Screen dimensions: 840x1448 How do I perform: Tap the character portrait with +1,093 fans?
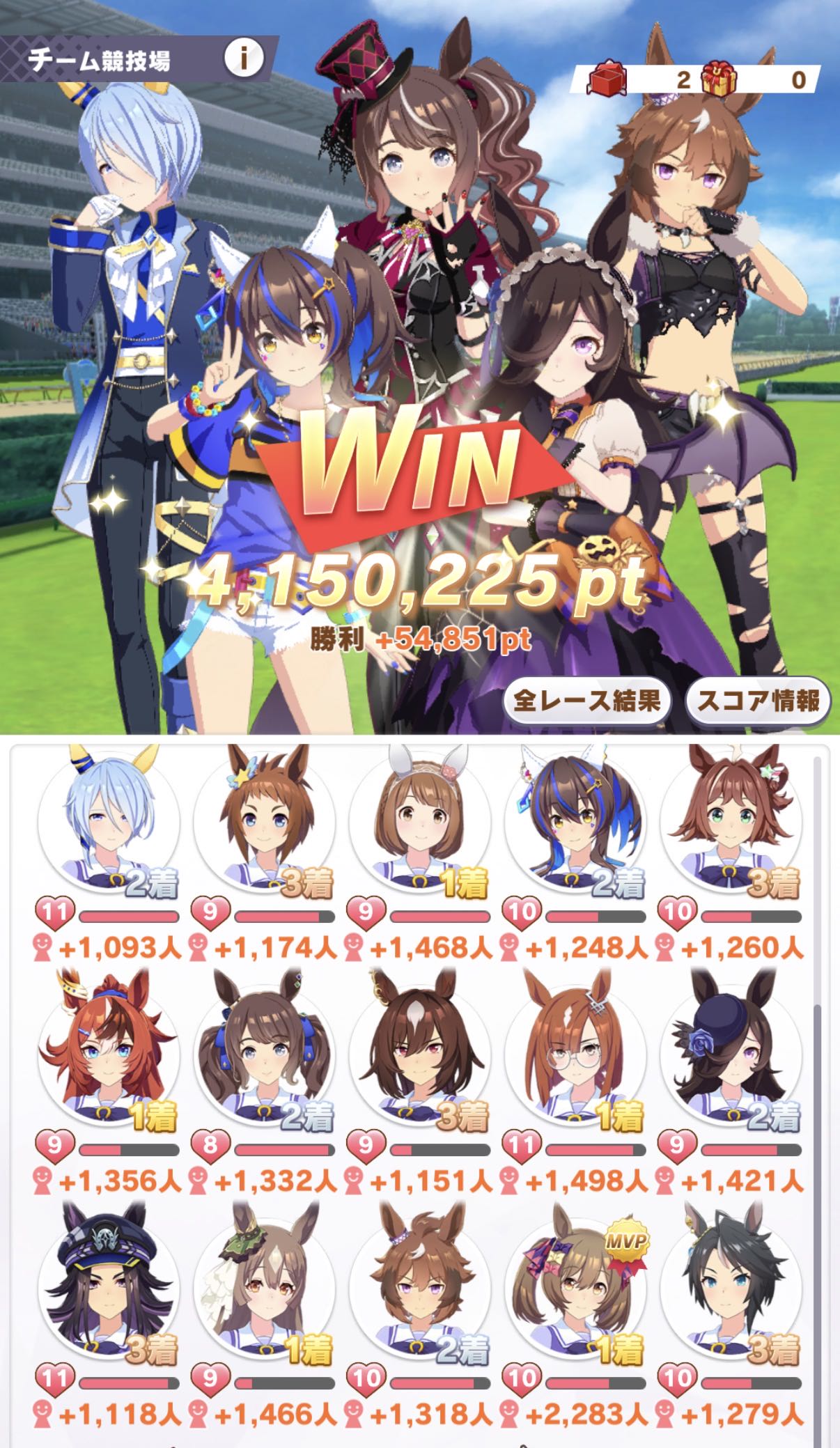[108, 822]
